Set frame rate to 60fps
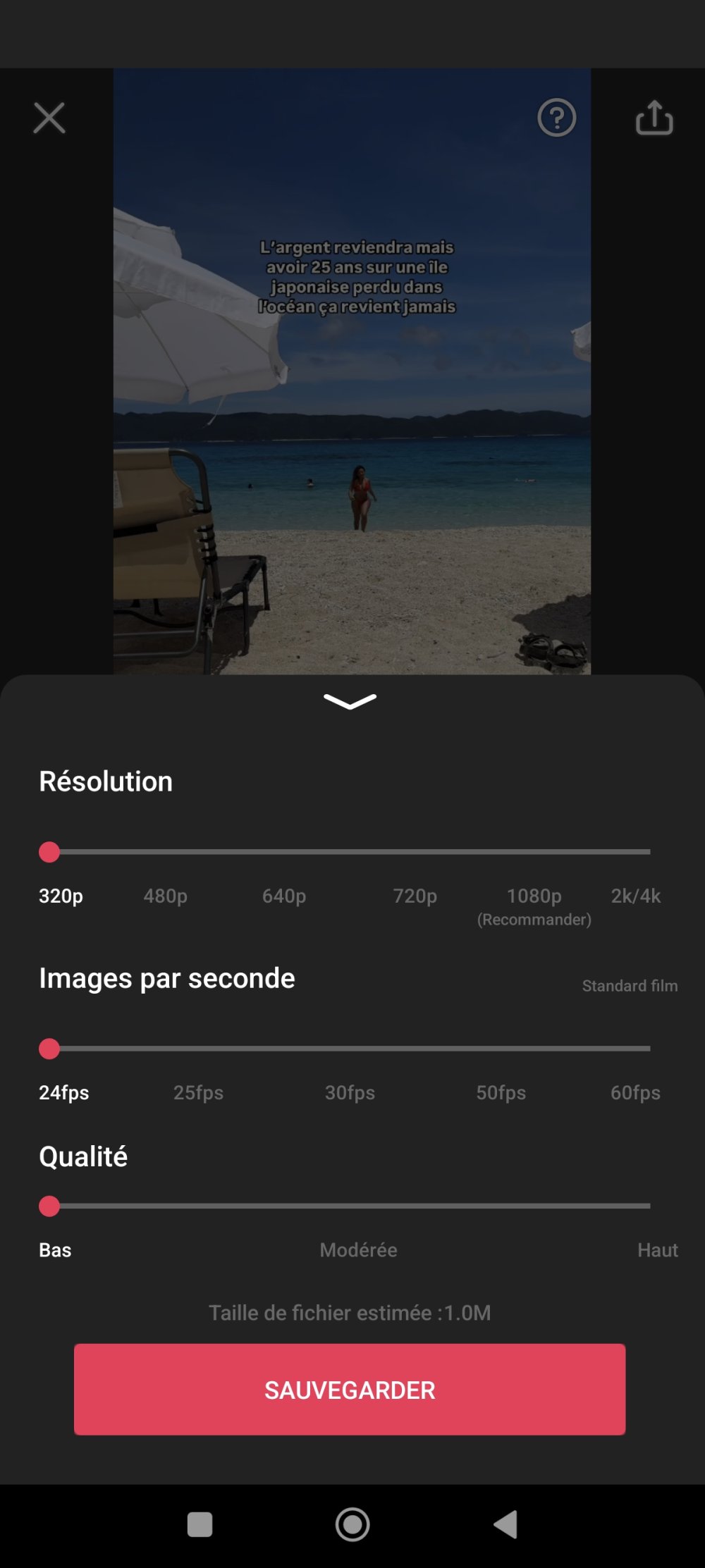Image resolution: width=705 pixels, height=1568 pixels. pyautogui.click(x=635, y=1092)
